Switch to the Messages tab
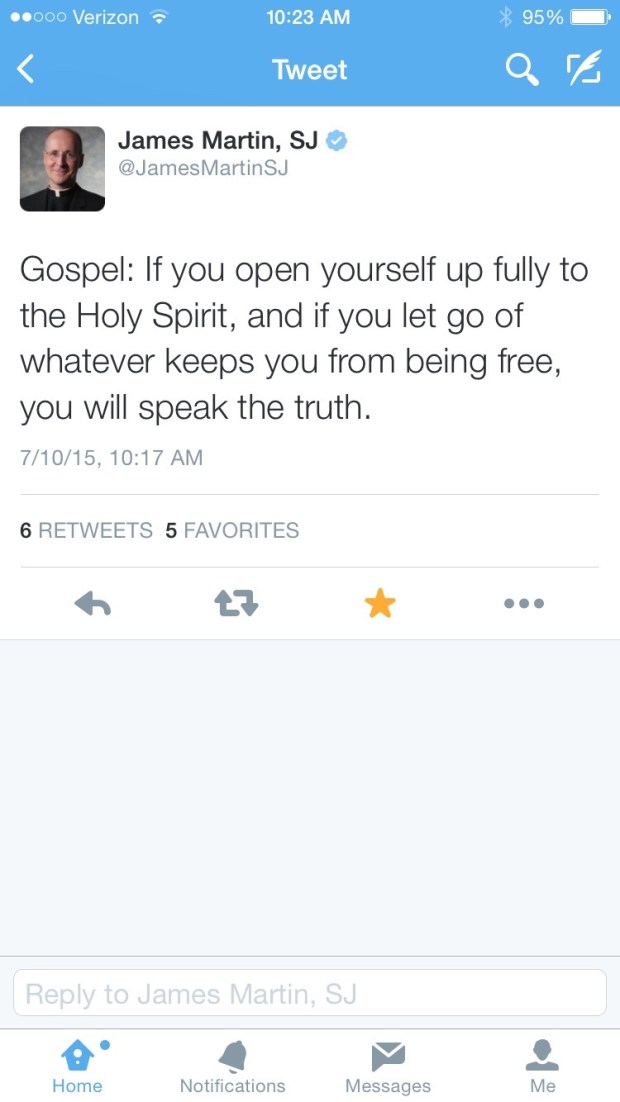Screen dimensions: 620x1102 point(388,1066)
